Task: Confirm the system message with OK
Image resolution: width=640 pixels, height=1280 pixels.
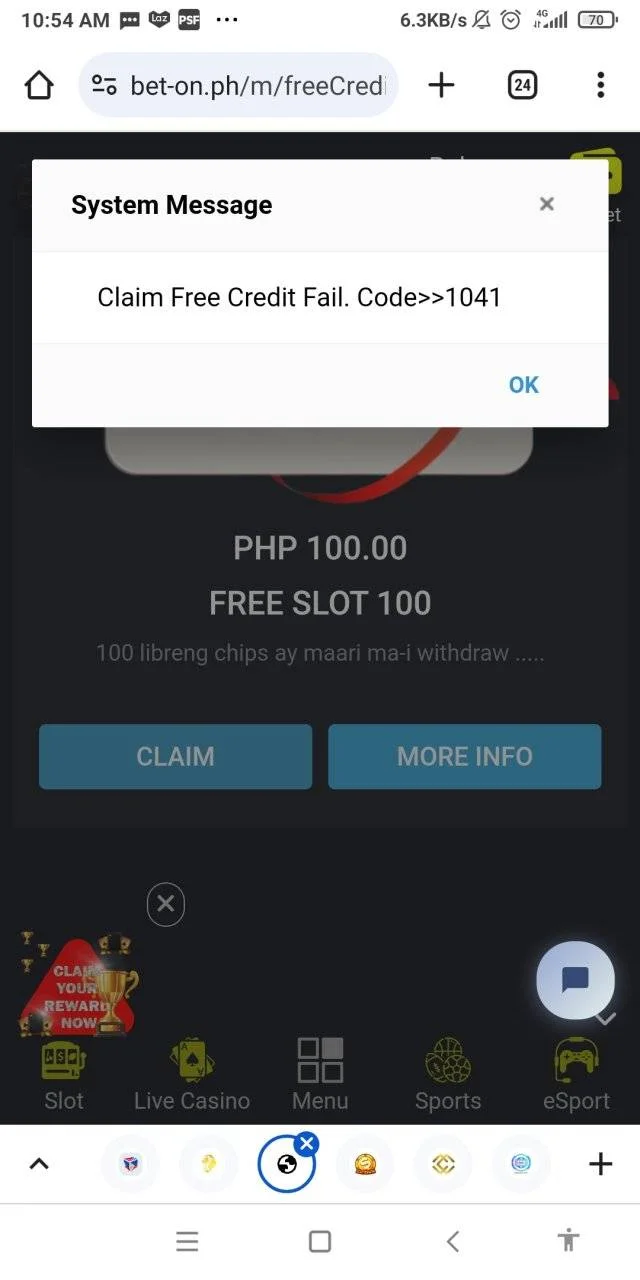Action: [x=523, y=385]
